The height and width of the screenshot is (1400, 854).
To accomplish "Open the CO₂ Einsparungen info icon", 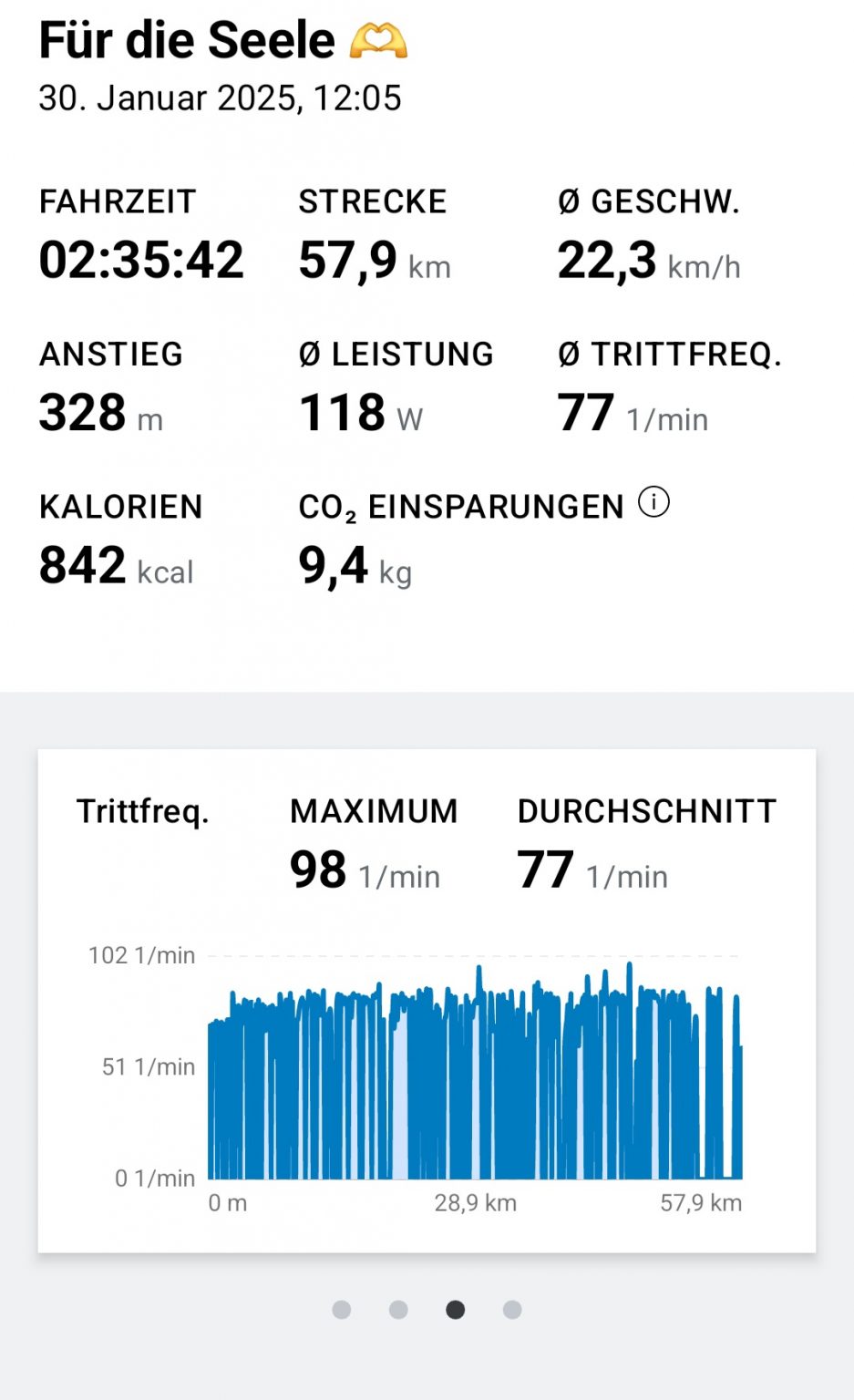I will point(654,500).
